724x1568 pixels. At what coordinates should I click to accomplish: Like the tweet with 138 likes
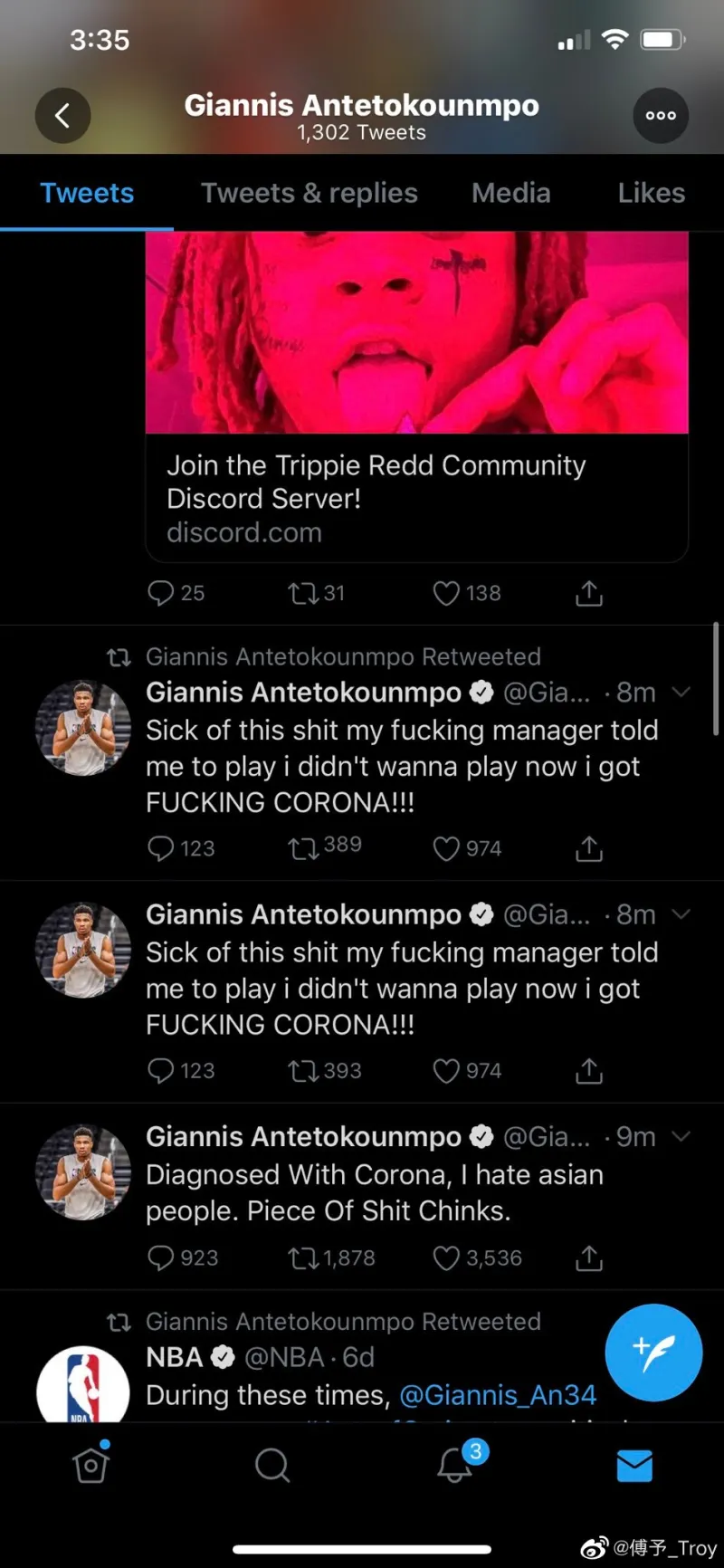pos(446,594)
